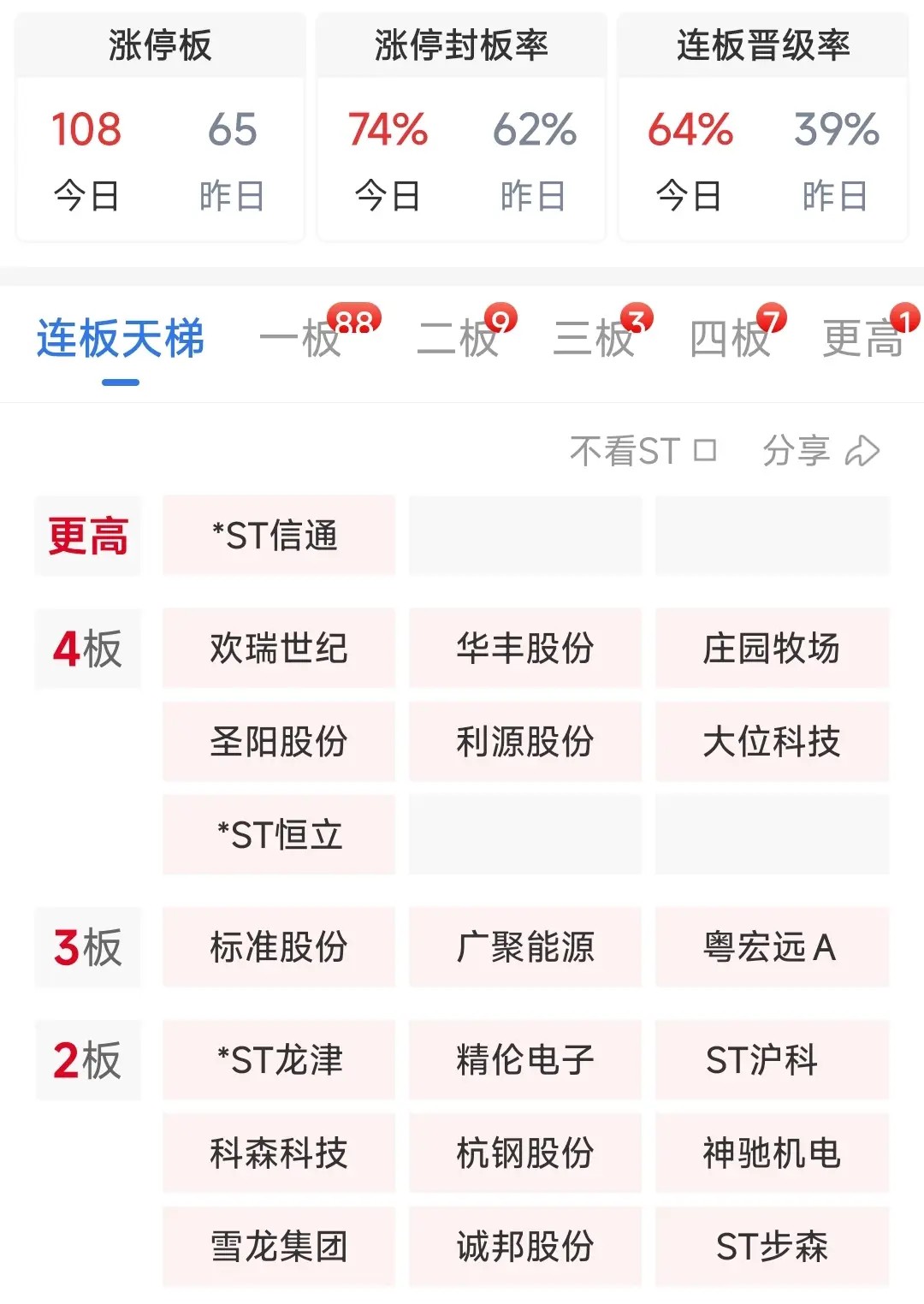Viewport: 924px width, 1304px height.
Task: View 华丰股份 stock details
Action: click(x=524, y=648)
